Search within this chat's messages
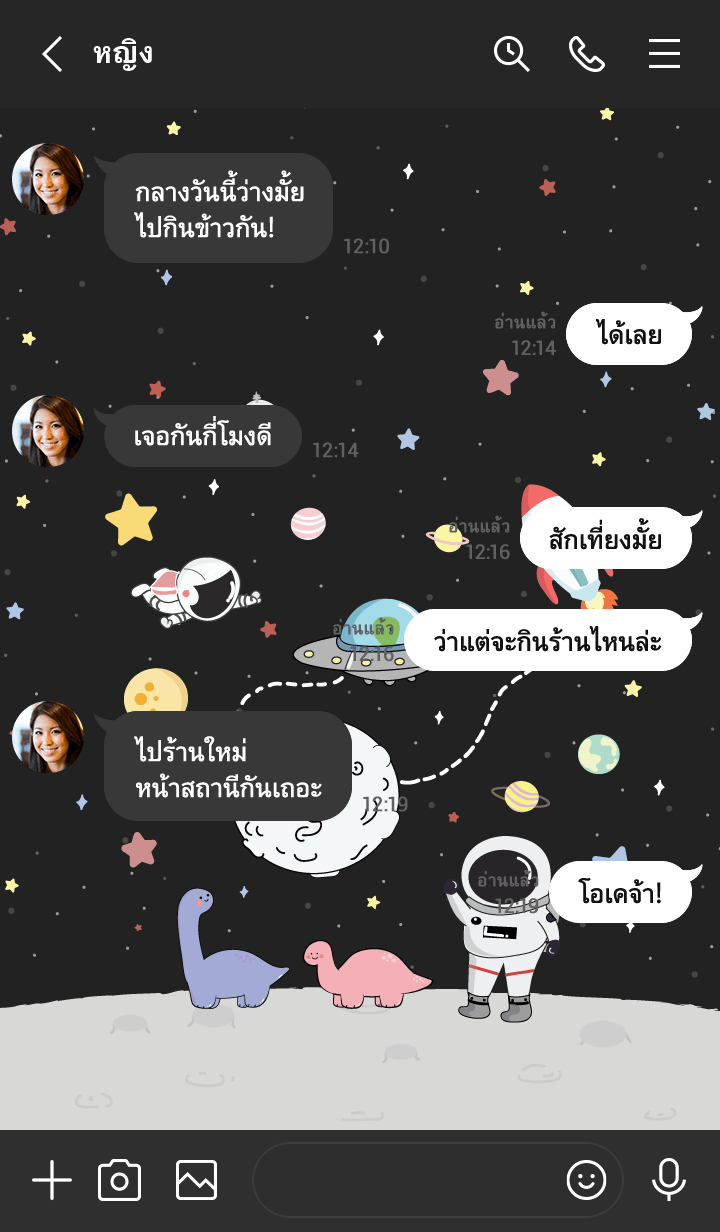The width and height of the screenshot is (720, 1232). (511, 54)
